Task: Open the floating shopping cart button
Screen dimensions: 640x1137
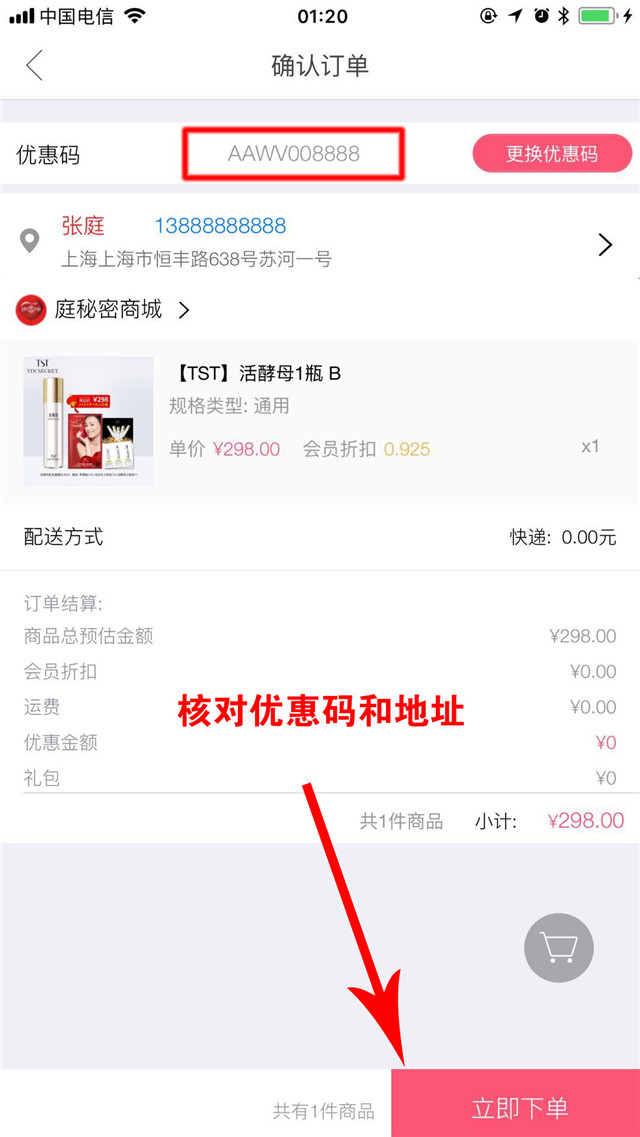Action: point(559,947)
